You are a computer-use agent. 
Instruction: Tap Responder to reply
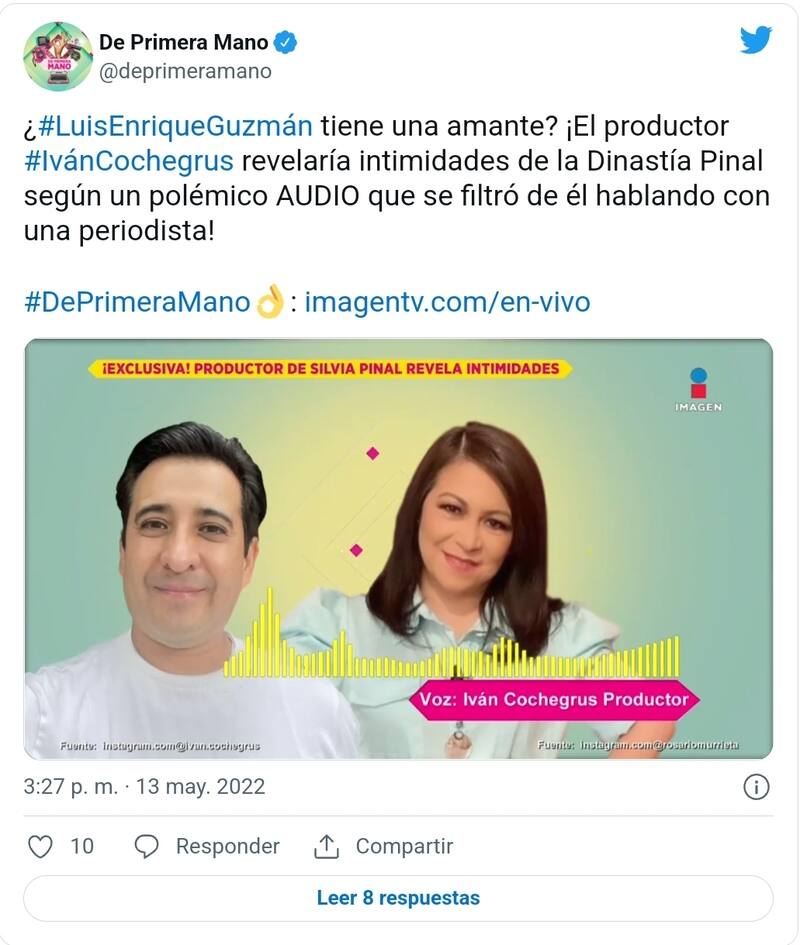(x=208, y=846)
